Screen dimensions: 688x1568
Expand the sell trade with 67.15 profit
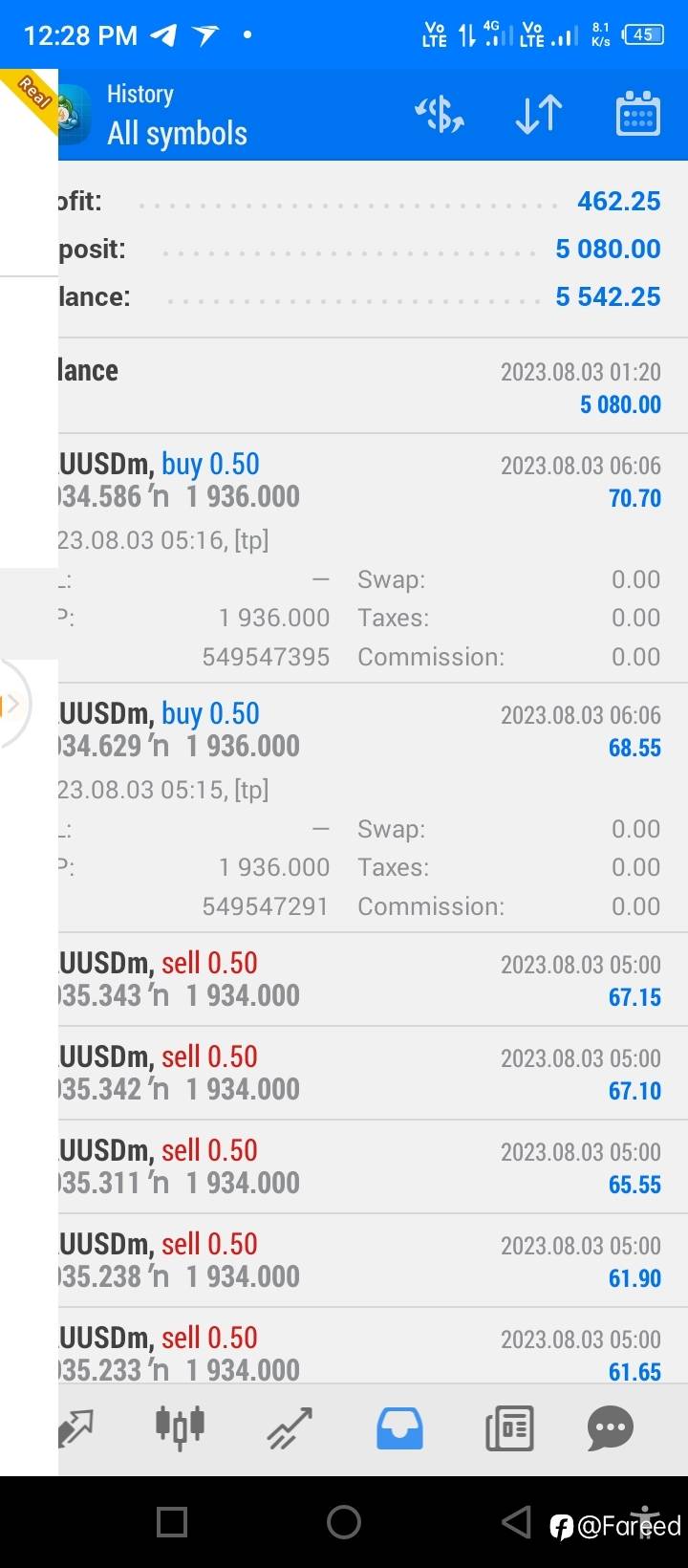(x=373, y=979)
